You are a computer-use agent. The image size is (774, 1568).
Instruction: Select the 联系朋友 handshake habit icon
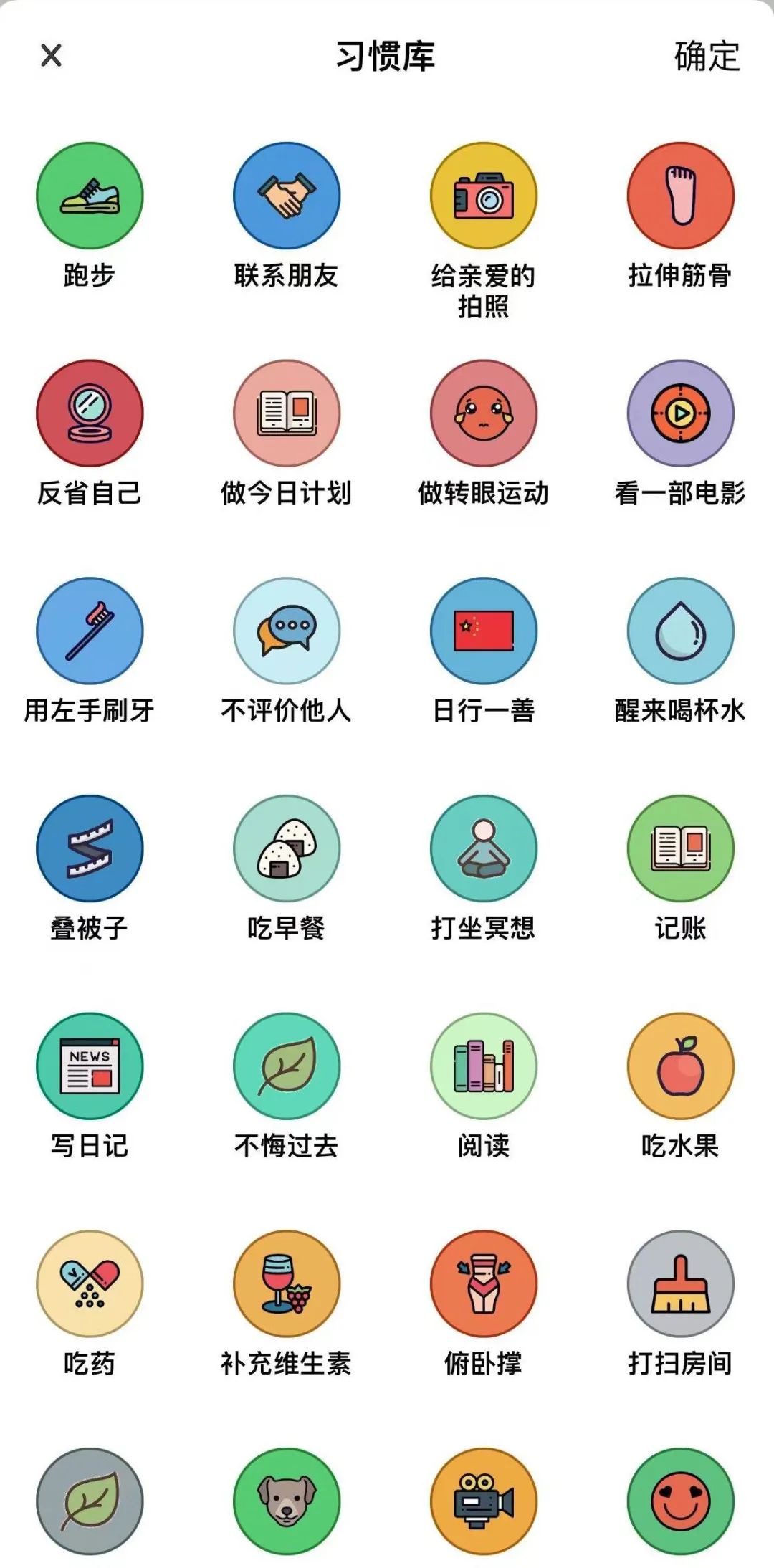tap(286, 197)
